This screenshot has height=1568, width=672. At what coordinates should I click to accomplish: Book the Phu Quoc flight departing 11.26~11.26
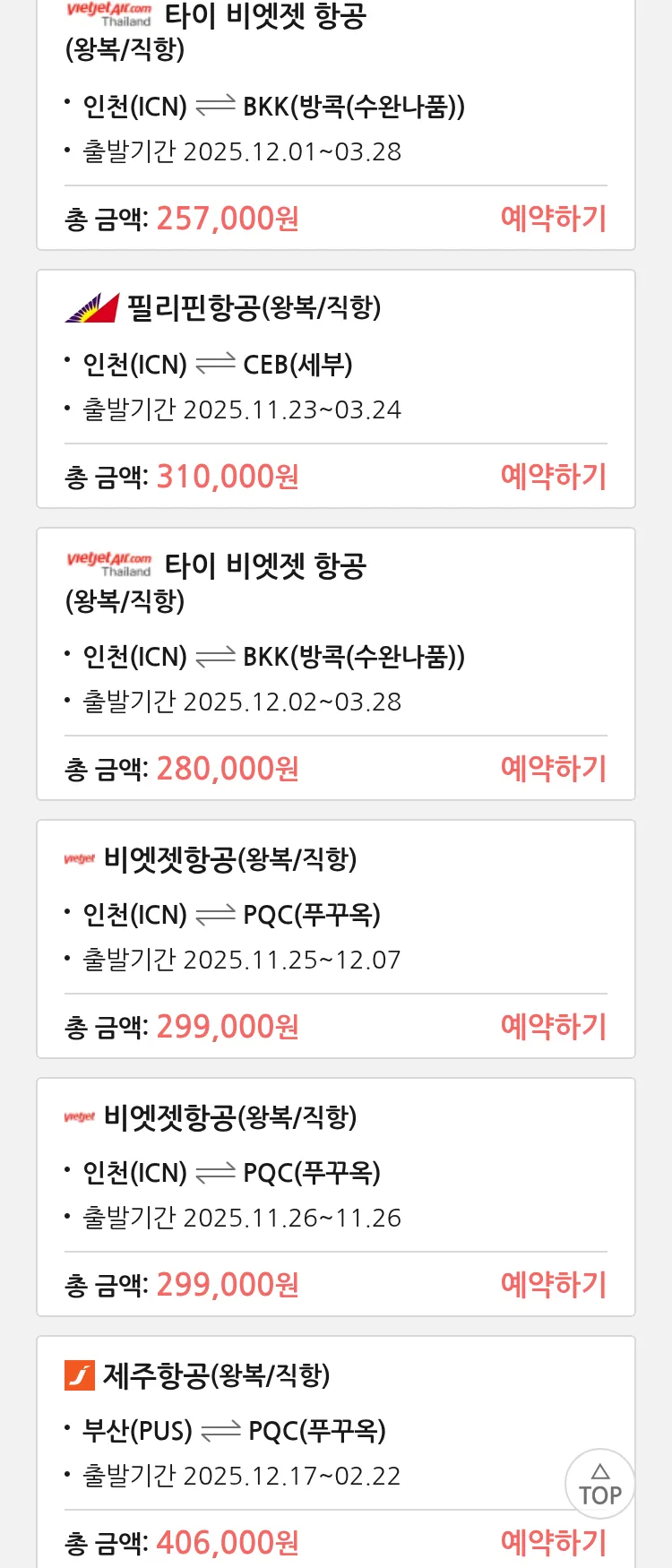click(553, 1285)
